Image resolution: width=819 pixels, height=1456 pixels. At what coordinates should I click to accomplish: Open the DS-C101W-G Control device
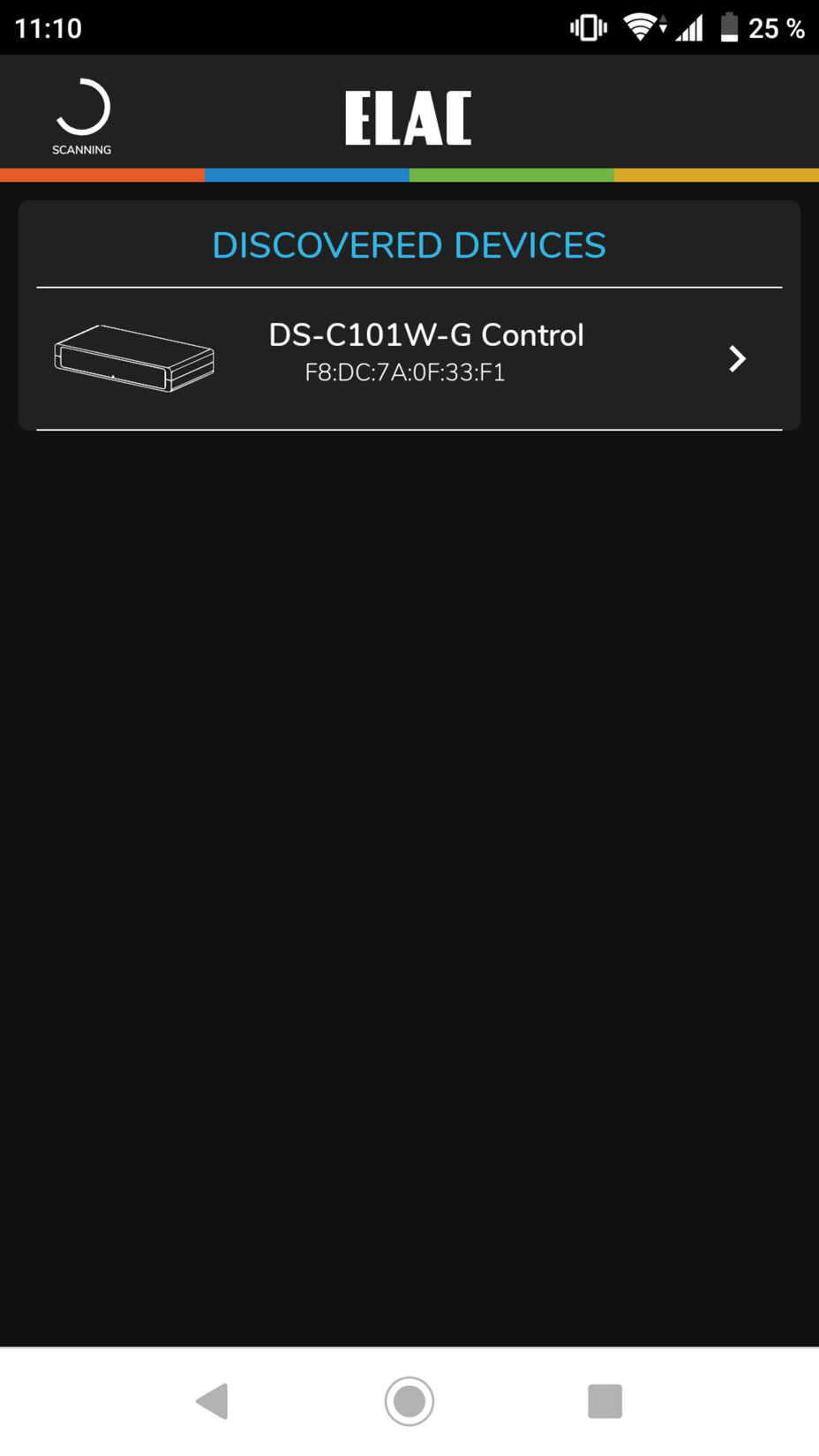coord(409,358)
